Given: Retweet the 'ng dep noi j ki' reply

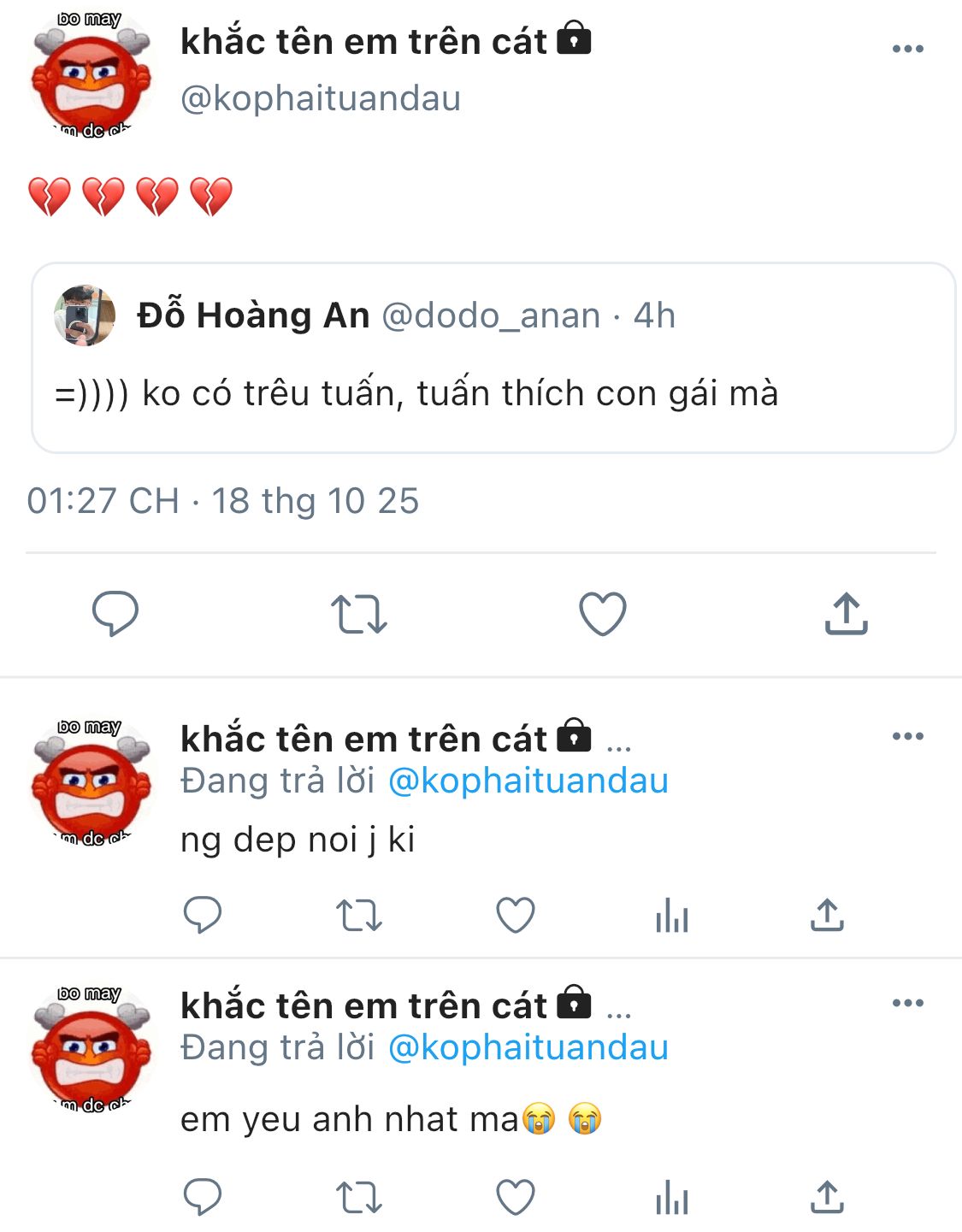Looking at the screenshot, I should point(358,916).
